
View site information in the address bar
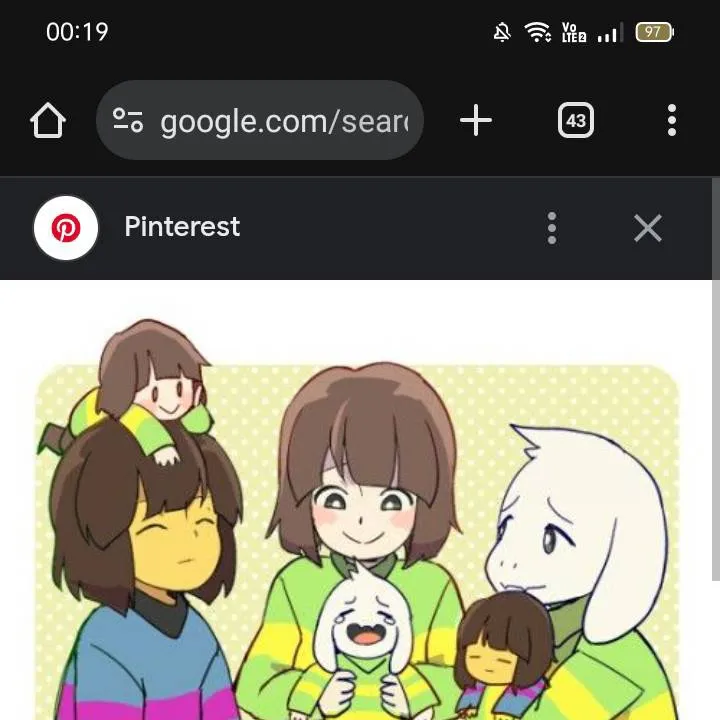point(128,121)
